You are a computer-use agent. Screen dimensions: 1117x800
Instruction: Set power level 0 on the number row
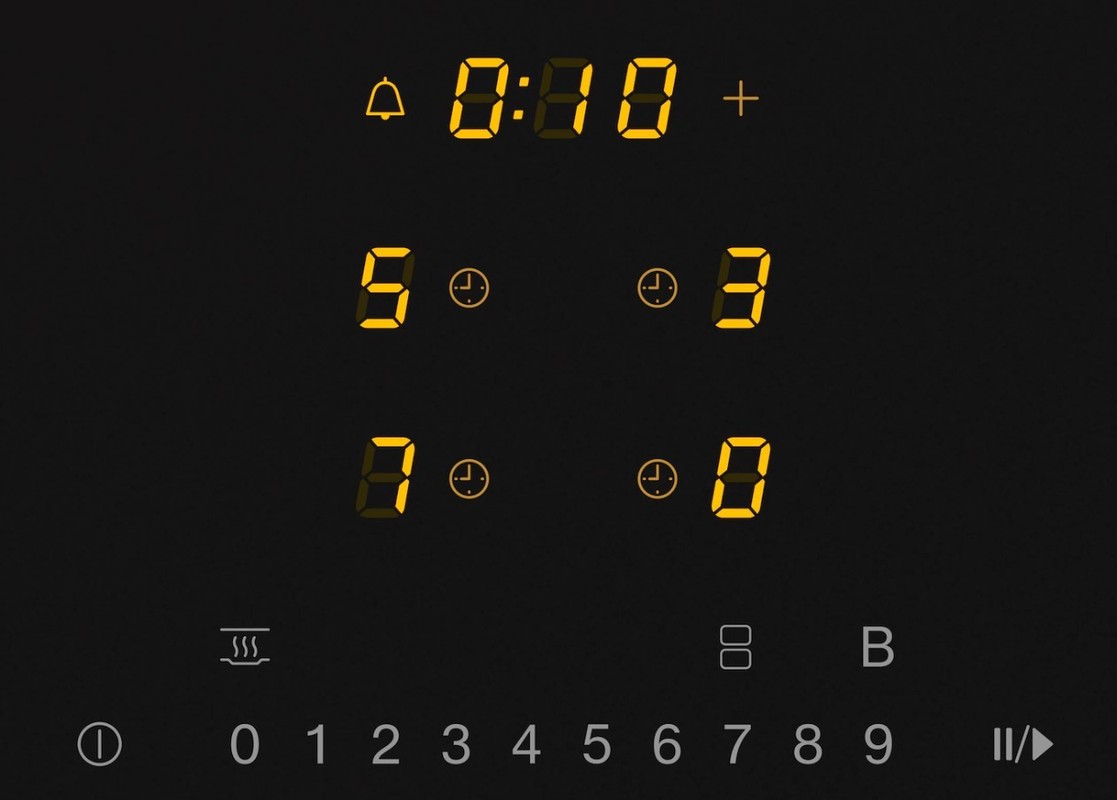click(x=245, y=745)
